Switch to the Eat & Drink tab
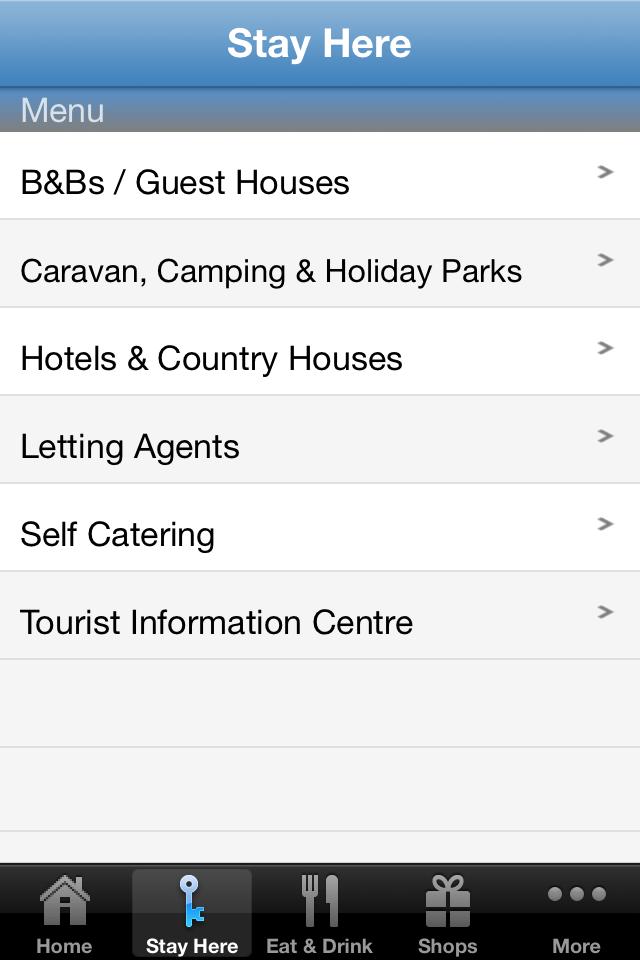This screenshot has height=960, width=640. (x=320, y=914)
